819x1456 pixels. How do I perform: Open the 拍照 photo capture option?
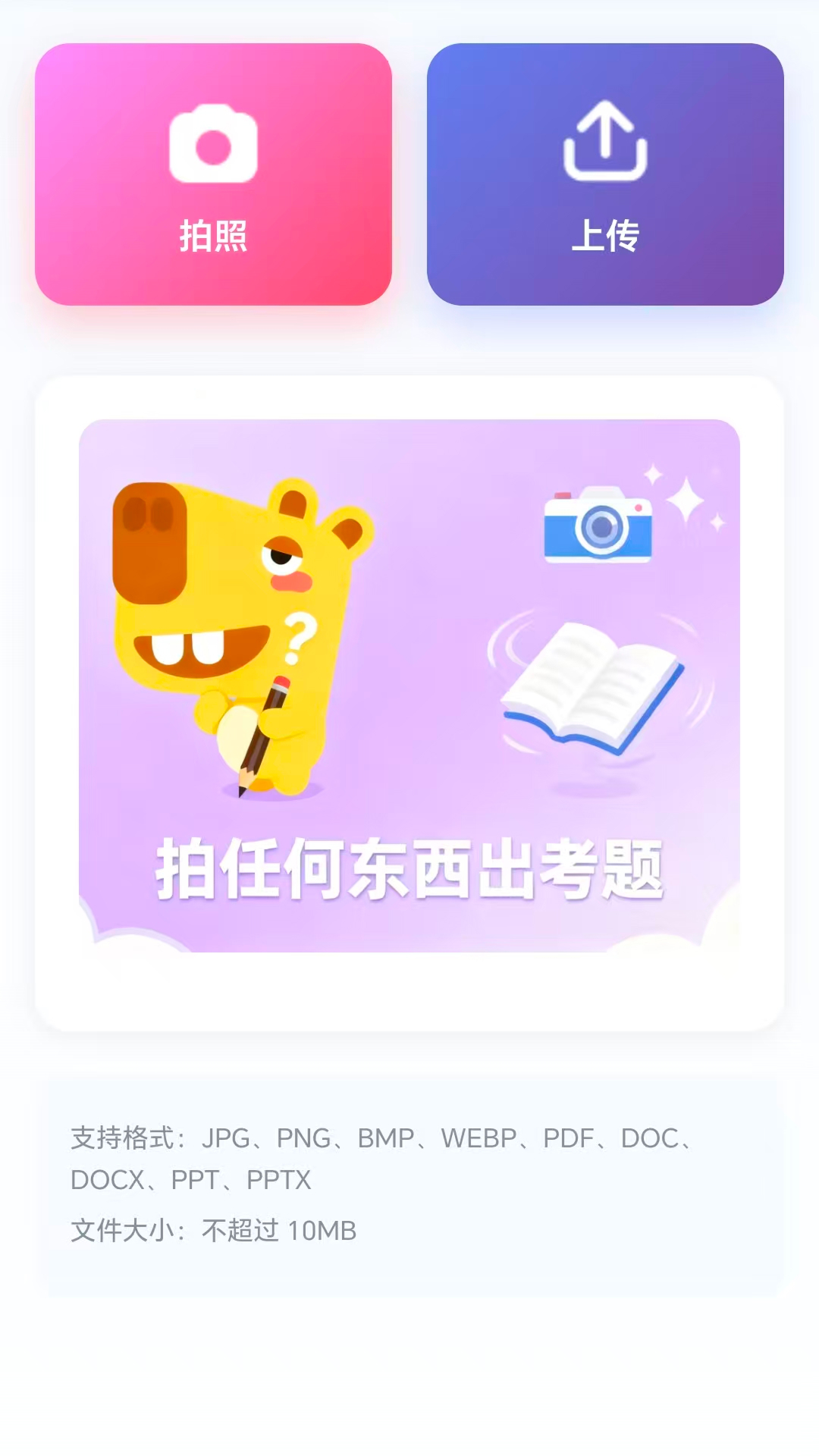click(215, 174)
